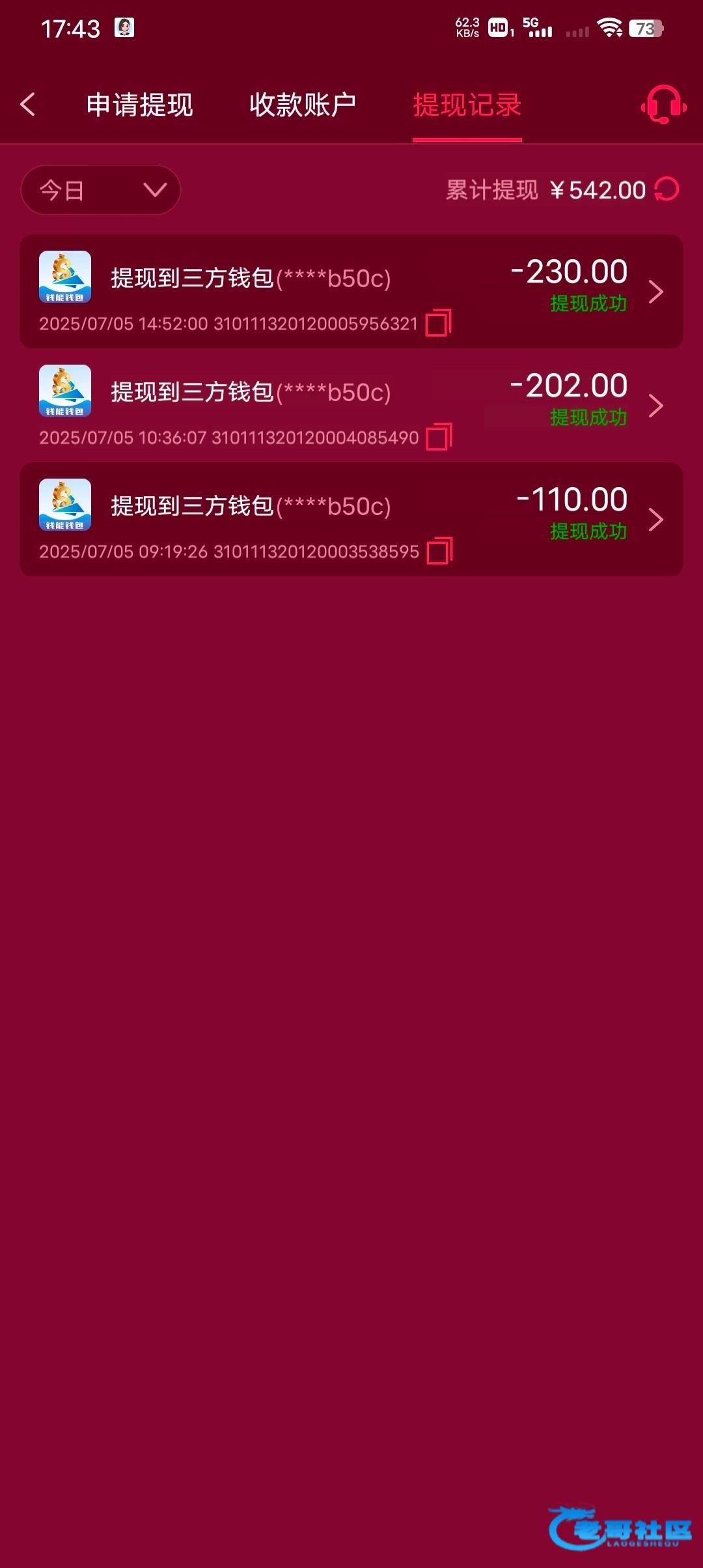Image resolution: width=703 pixels, height=1568 pixels.
Task: Copy order number ending in 4085490
Action: (x=439, y=437)
